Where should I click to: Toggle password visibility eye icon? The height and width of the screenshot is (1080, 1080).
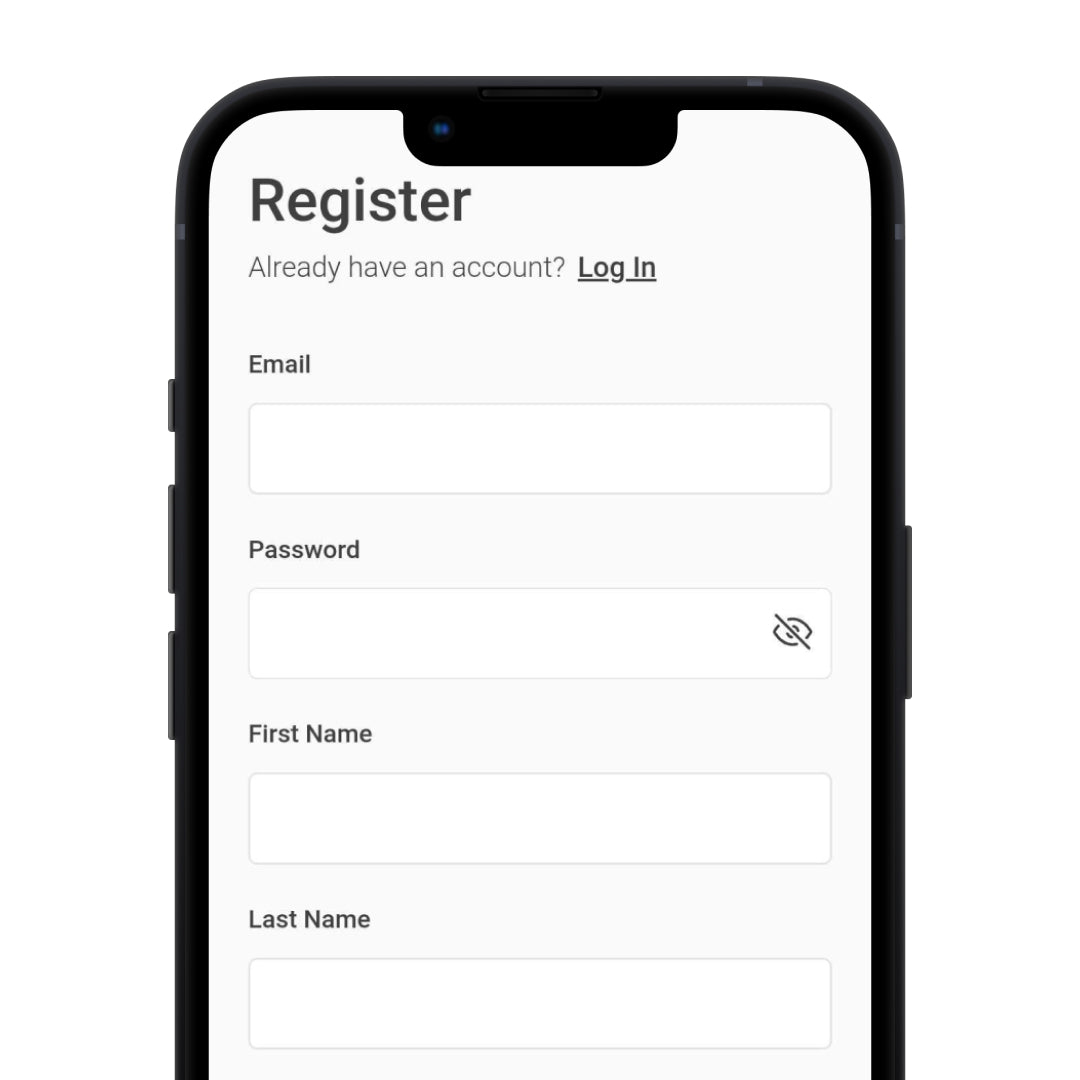pos(792,632)
